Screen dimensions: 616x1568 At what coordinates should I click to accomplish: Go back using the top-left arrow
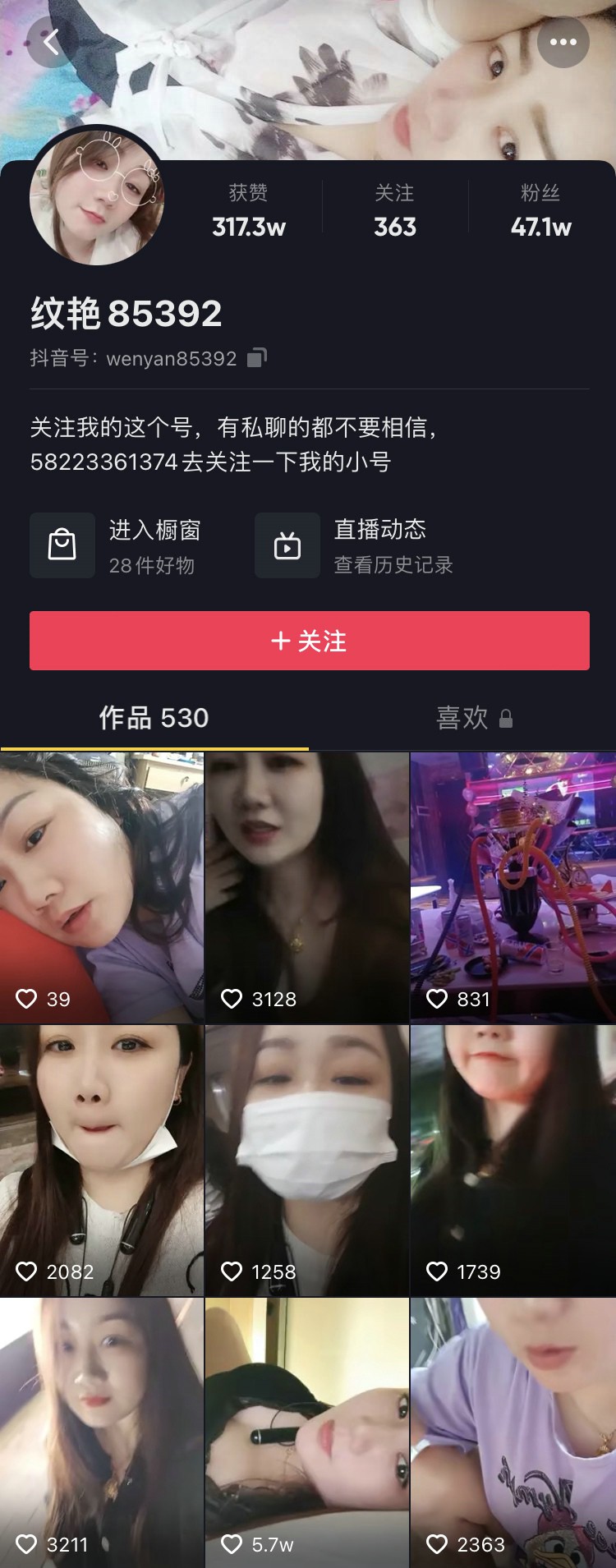[51, 42]
